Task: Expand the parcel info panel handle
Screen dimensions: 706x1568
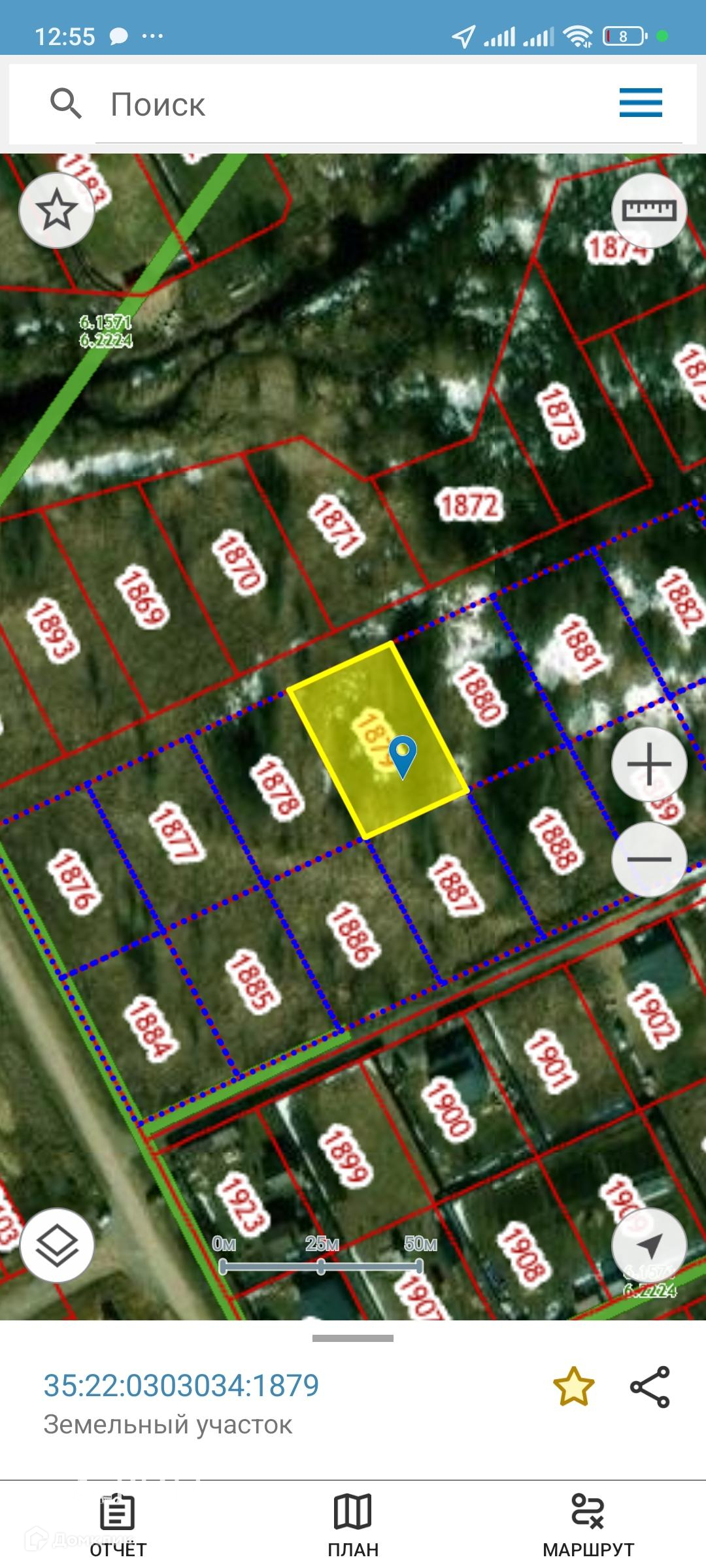Action: tap(353, 1338)
